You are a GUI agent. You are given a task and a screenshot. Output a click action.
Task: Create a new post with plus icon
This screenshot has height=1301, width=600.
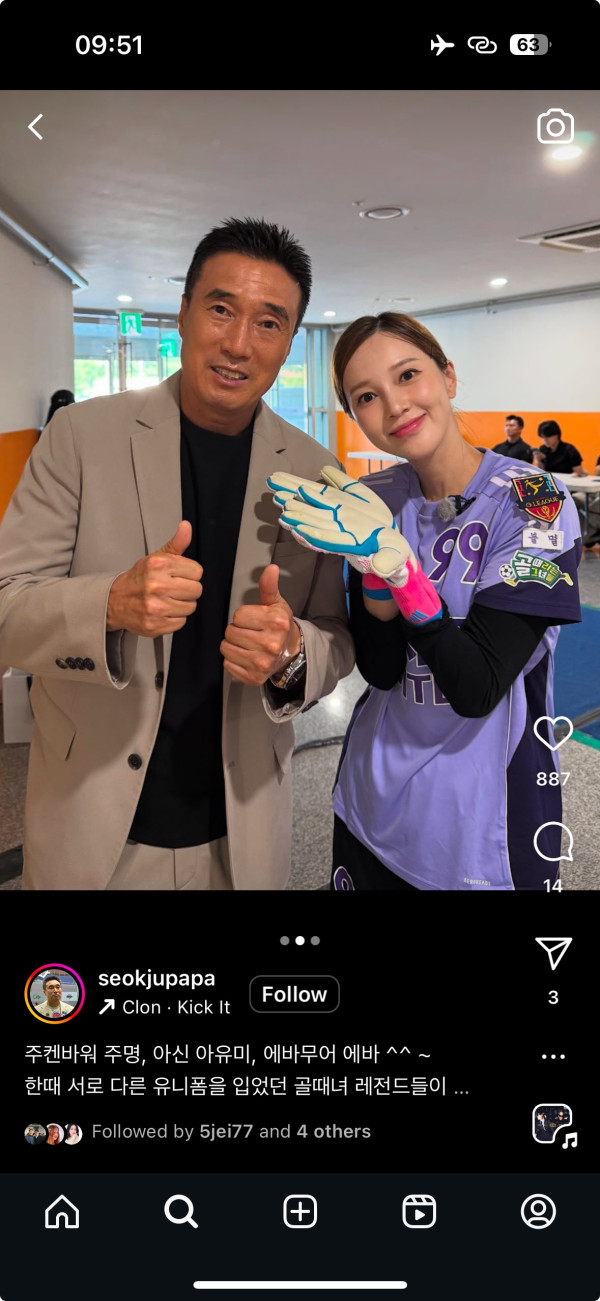(300, 1212)
